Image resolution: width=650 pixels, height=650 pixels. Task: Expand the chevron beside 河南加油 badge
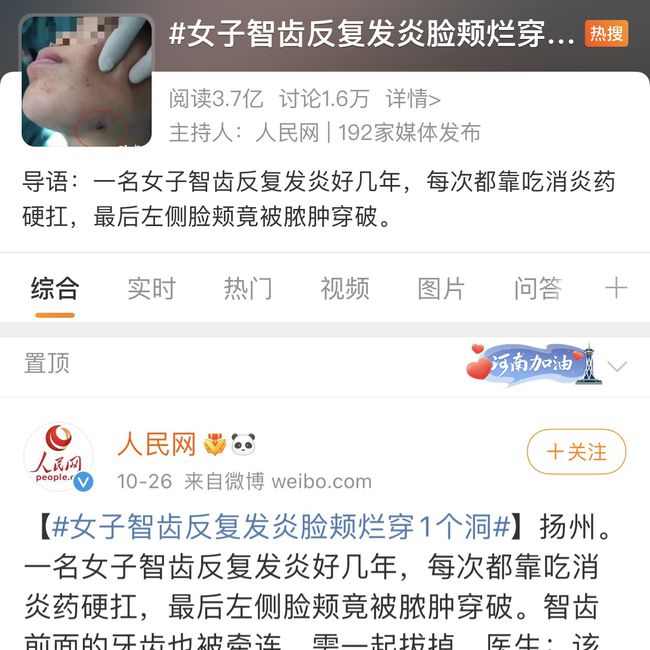point(618,366)
